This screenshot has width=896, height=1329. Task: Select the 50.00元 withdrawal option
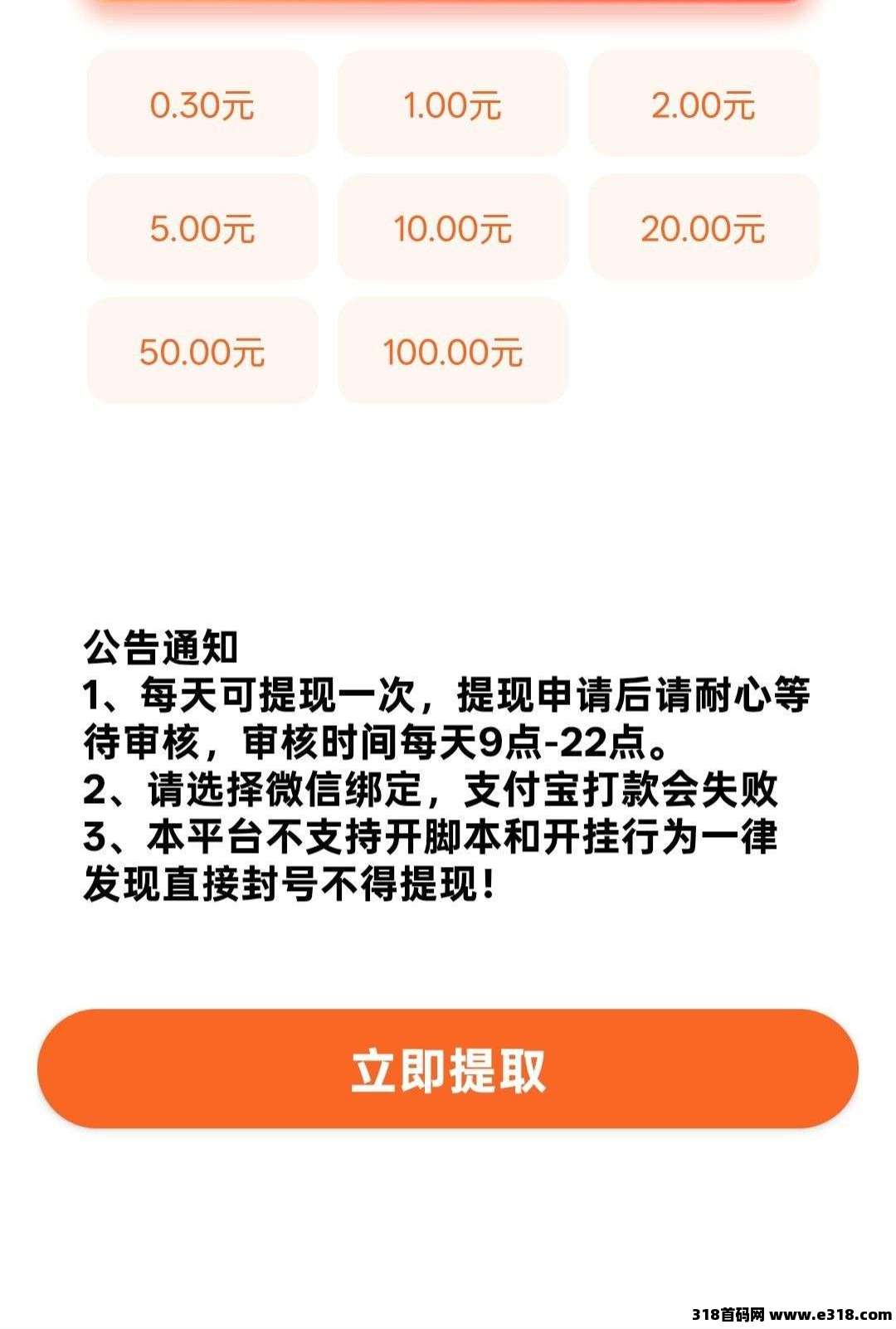[x=202, y=351]
